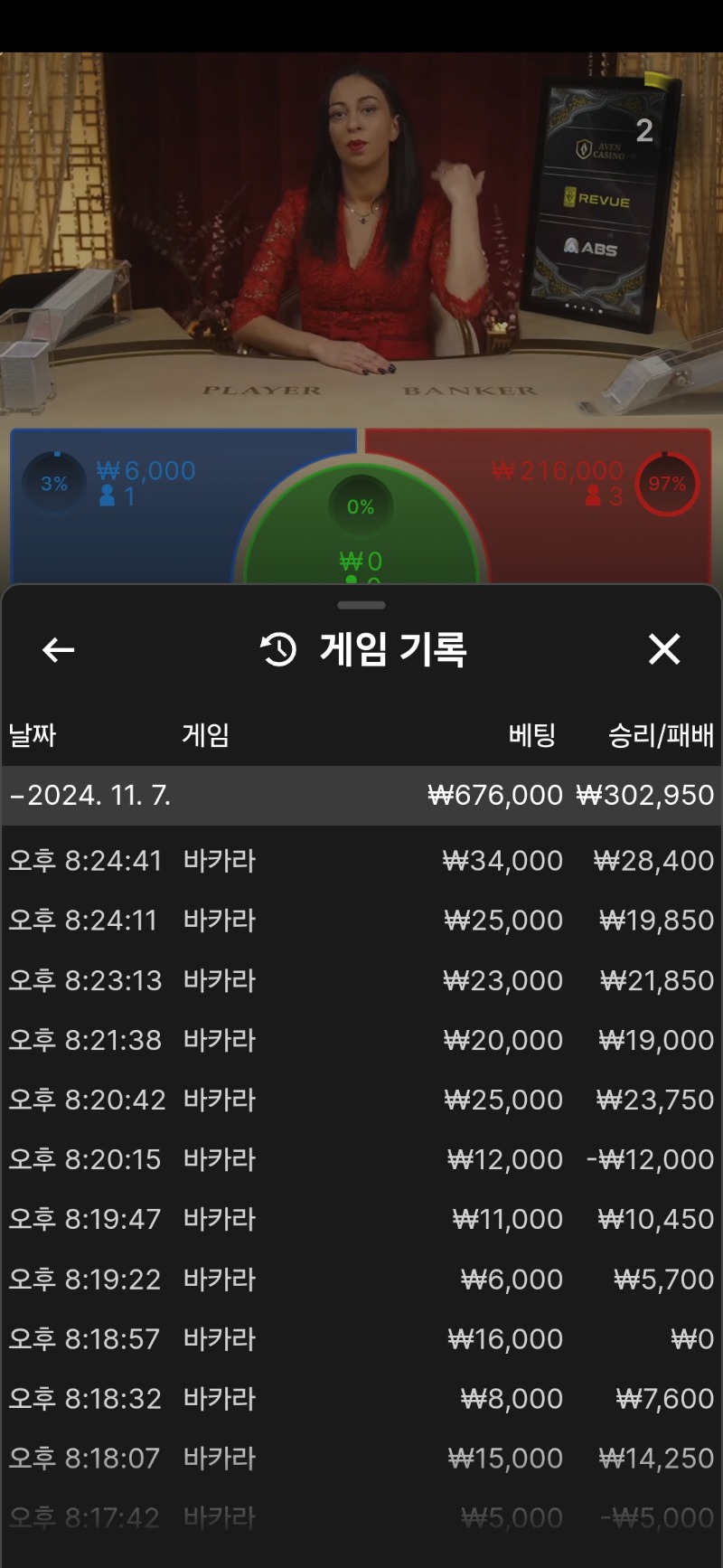The height and width of the screenshot is (1568, 723).
Task: Close the game history panel
Action: [x=664, y=649]
